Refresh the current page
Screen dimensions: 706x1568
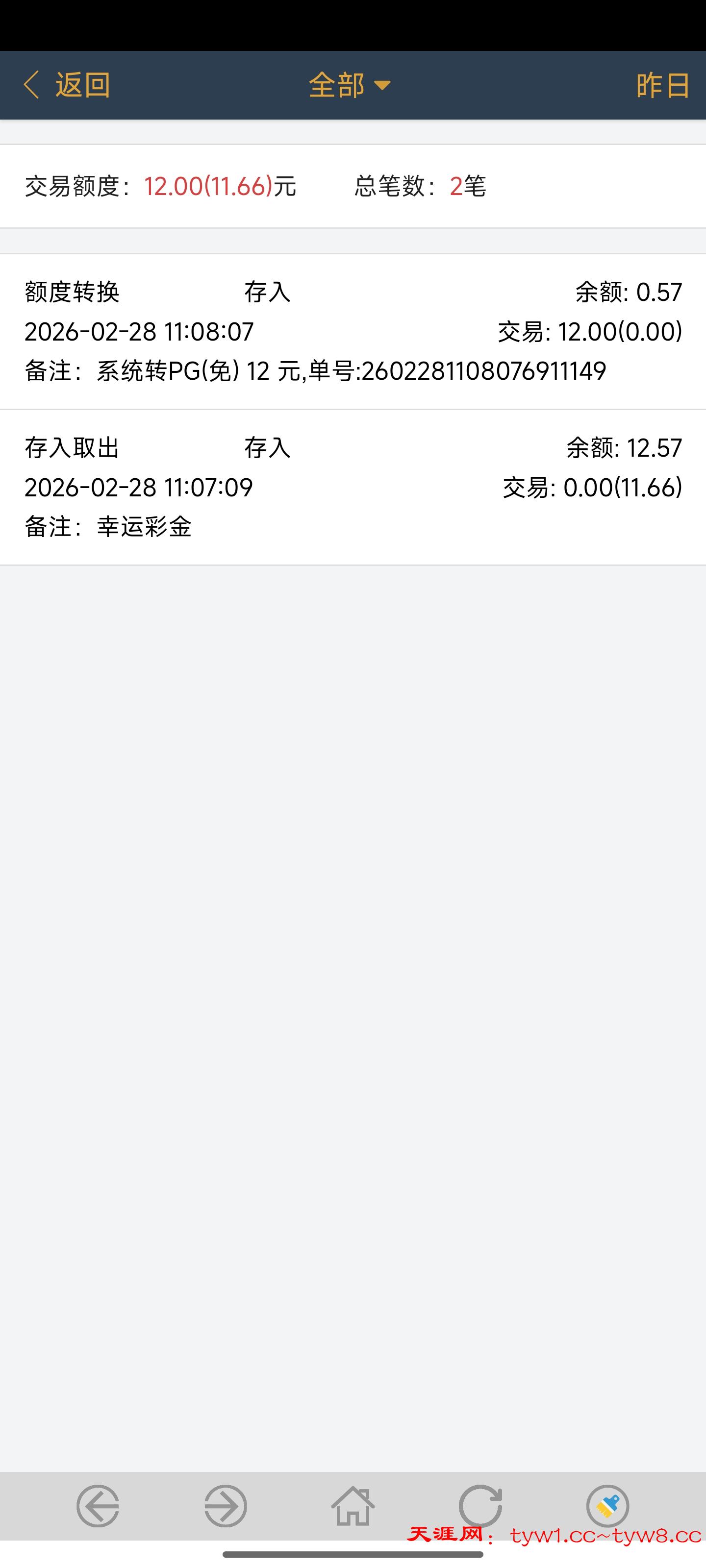coord(480,1506)
